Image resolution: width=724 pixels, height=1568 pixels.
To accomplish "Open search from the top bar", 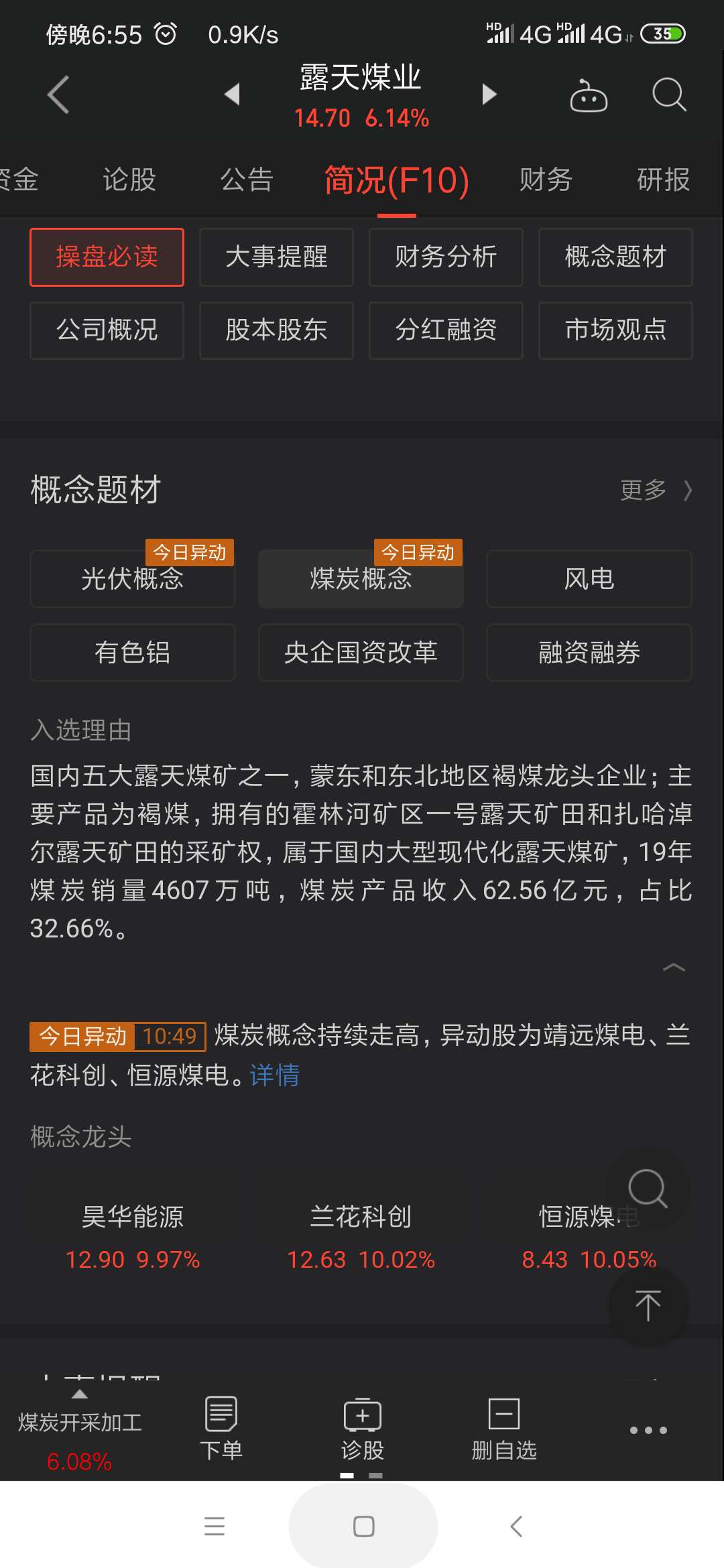I will pyautogui.click(x=668, y=94).
